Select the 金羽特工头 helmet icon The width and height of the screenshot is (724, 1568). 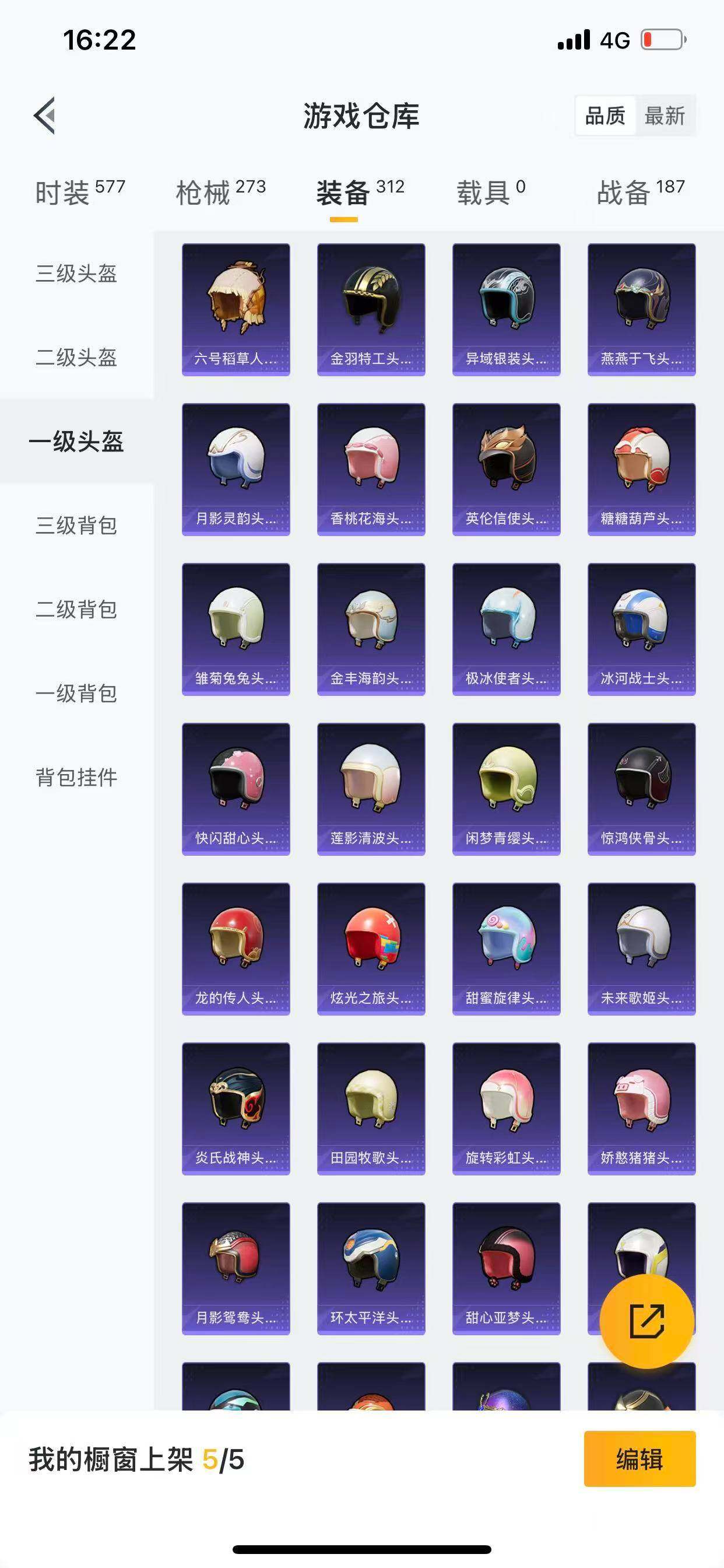click(x=370, y=307)
